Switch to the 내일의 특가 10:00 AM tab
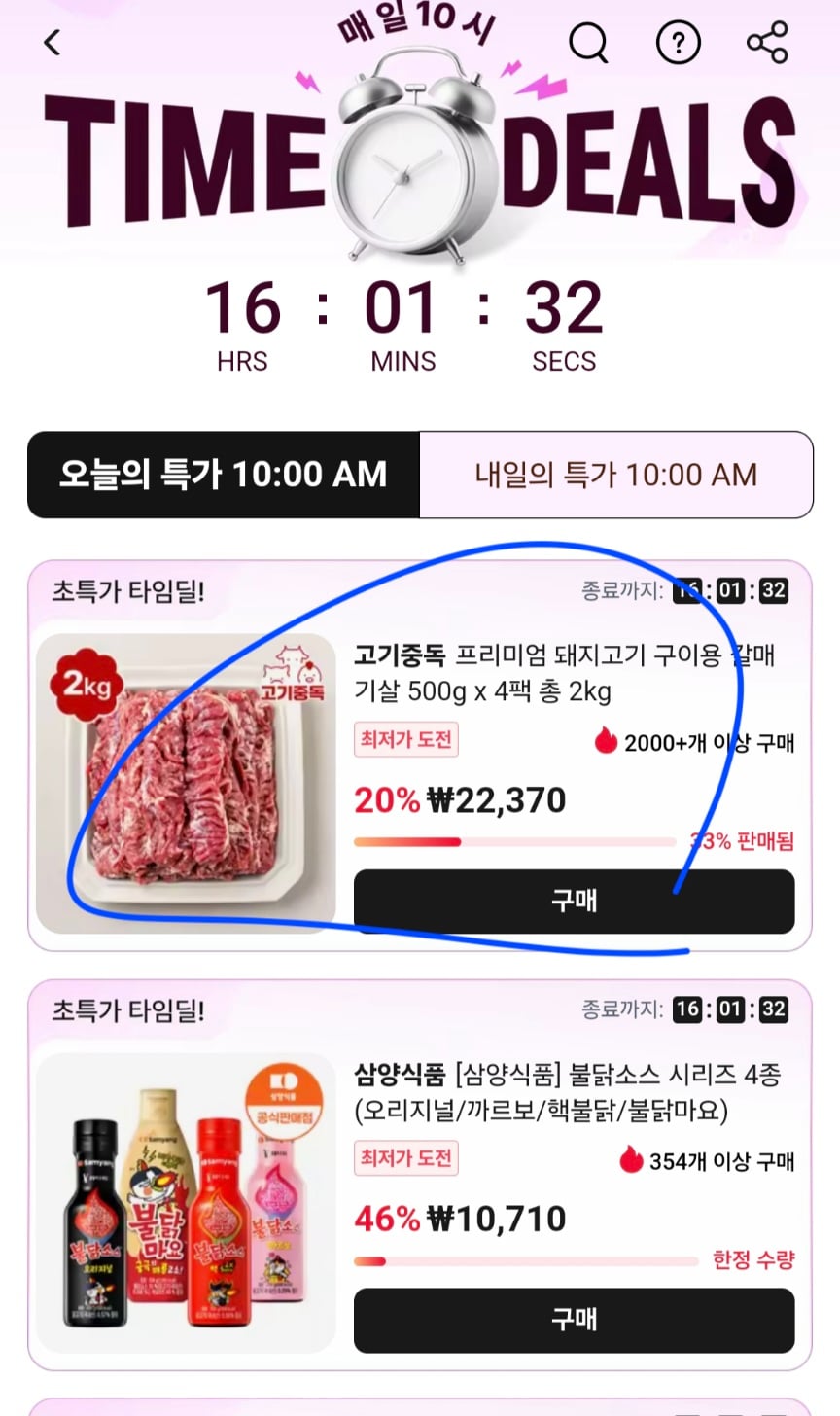The width and height of the screenshot is (840, 1416). click(x=616, y=475)
